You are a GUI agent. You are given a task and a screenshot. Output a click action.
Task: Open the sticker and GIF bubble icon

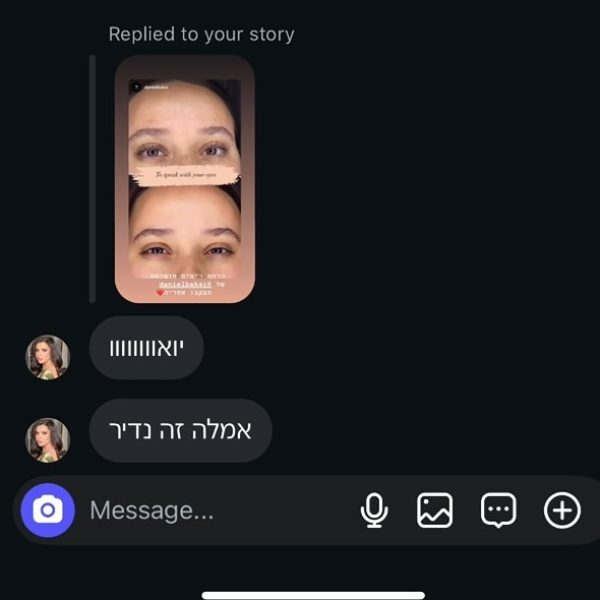498,511
